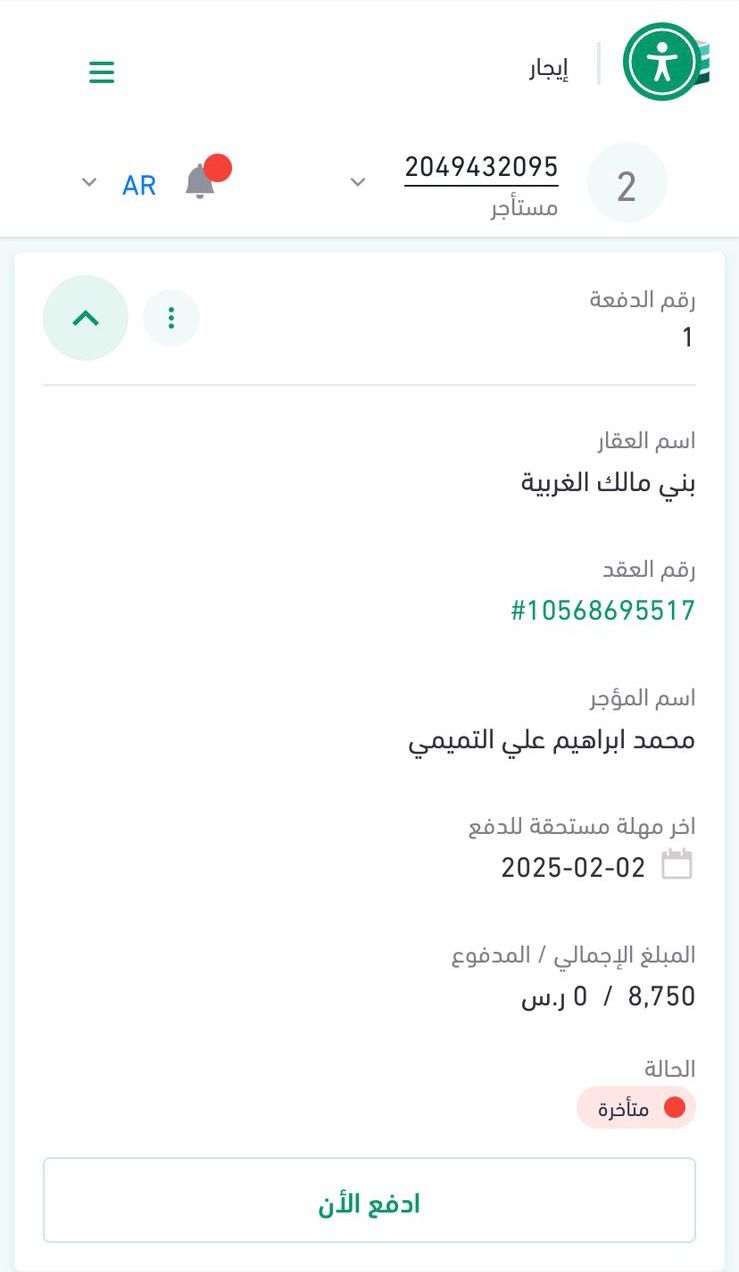
Task: Open the hamburger navigation menu
Action: tap(102, 72)
